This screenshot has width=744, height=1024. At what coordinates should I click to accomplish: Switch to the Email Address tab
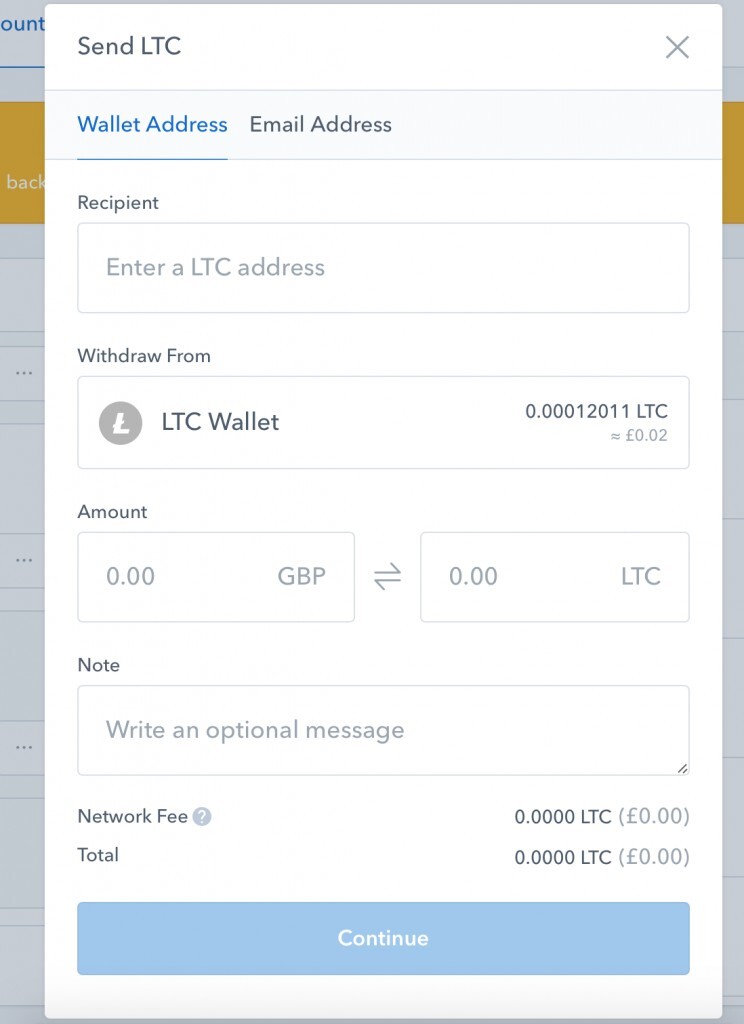tap(320, 125)
